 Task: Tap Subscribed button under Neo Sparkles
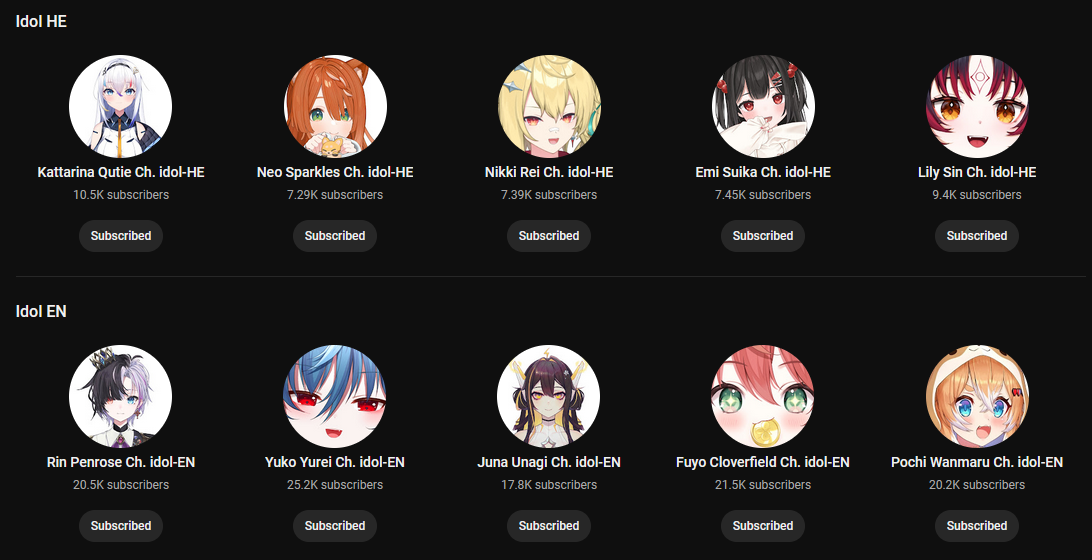coord(335,236)
